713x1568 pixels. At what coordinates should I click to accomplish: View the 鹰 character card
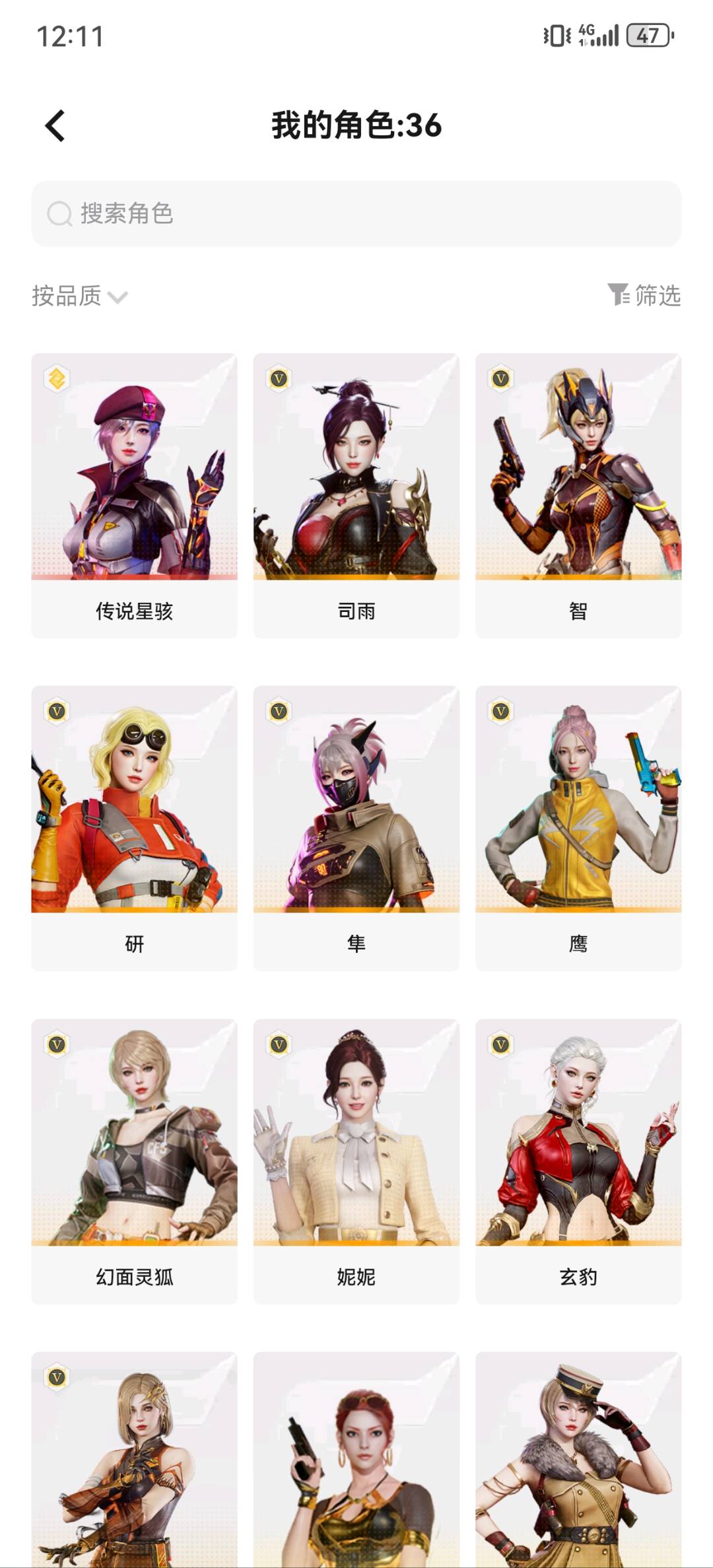point(578,828)
